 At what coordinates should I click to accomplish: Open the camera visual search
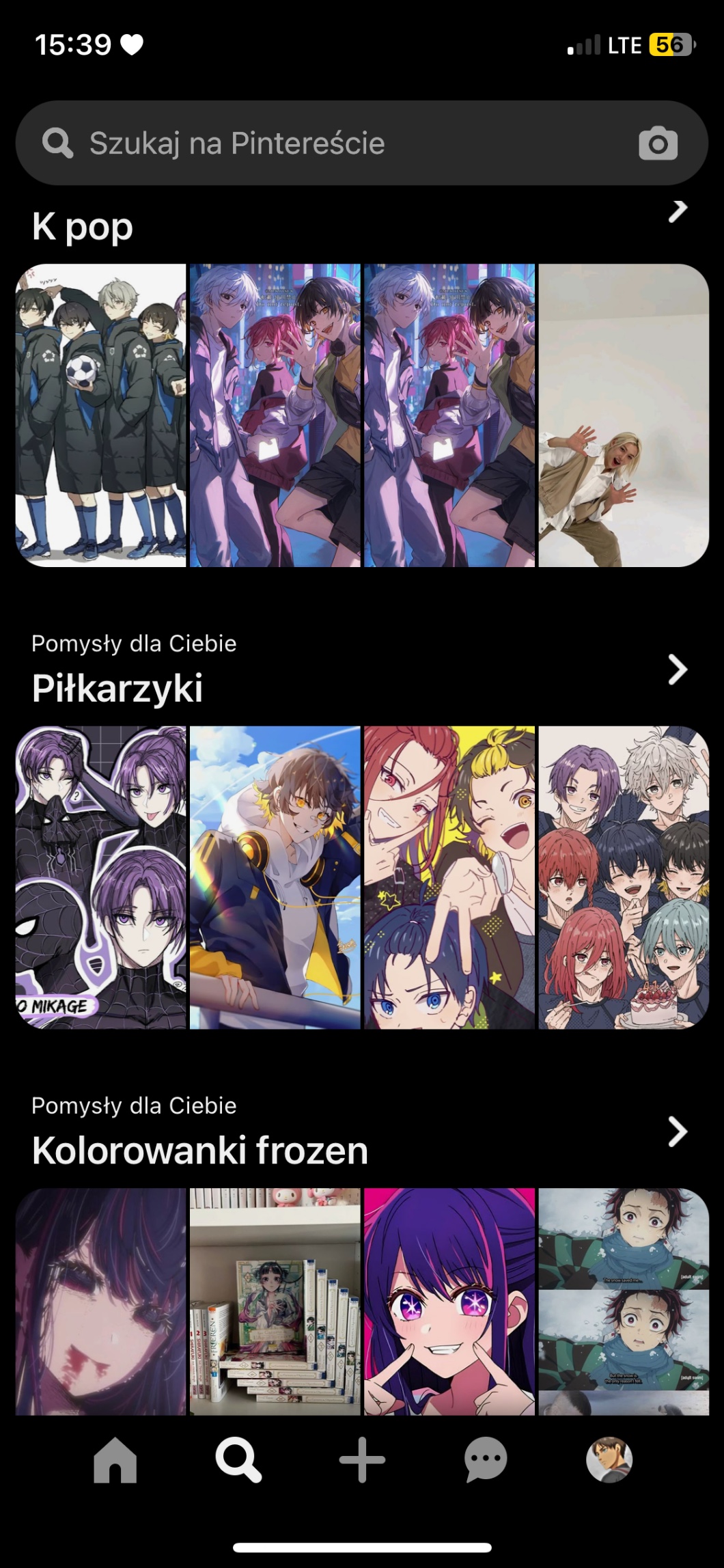658,143
